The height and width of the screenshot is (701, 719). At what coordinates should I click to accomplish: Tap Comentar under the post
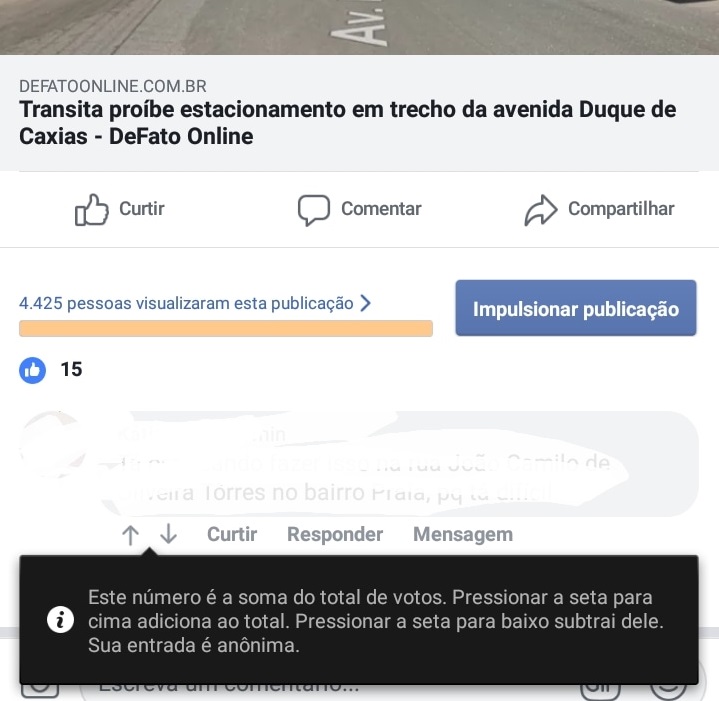[360, 209]
